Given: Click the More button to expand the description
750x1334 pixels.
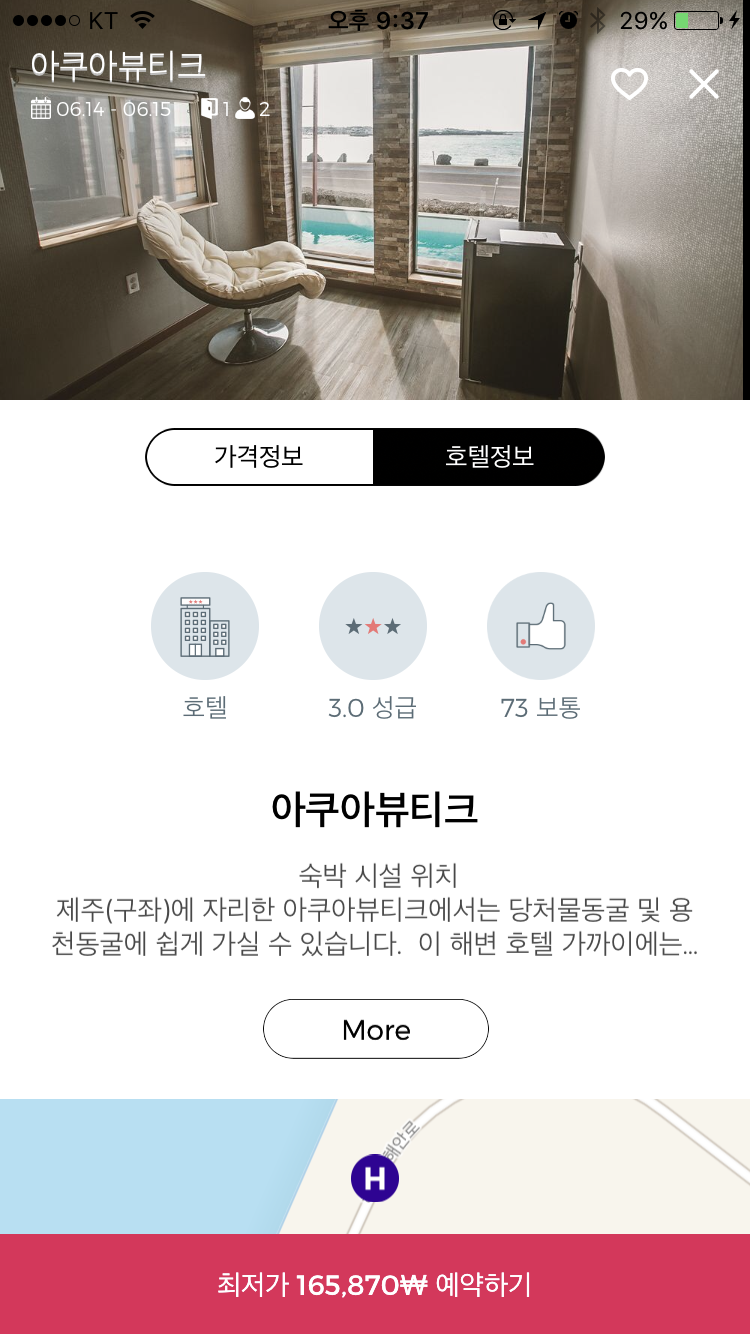Looking at the screenshot, I should click(x=375, y=1029).
